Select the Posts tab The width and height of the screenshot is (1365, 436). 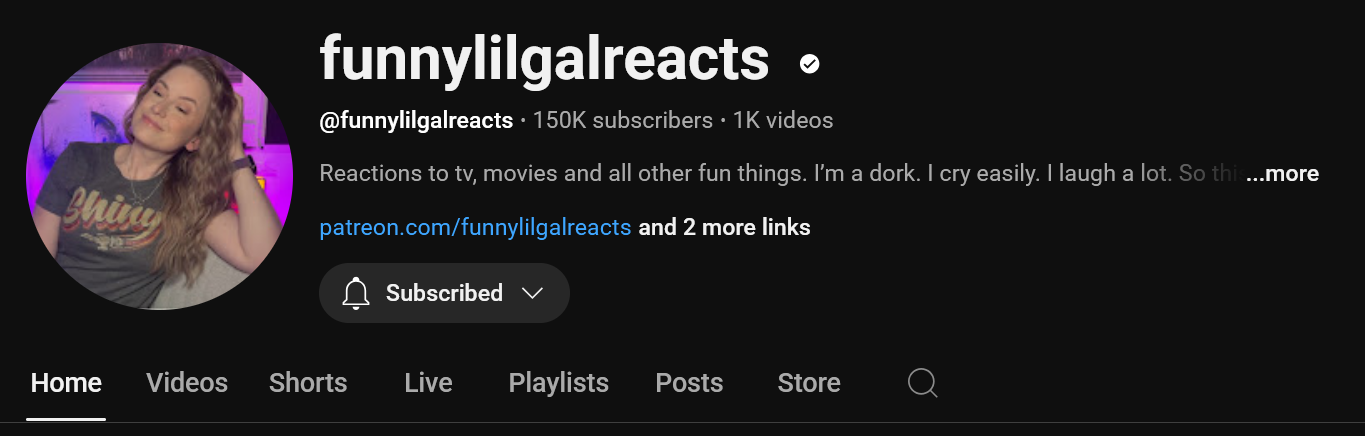[689, 383]
